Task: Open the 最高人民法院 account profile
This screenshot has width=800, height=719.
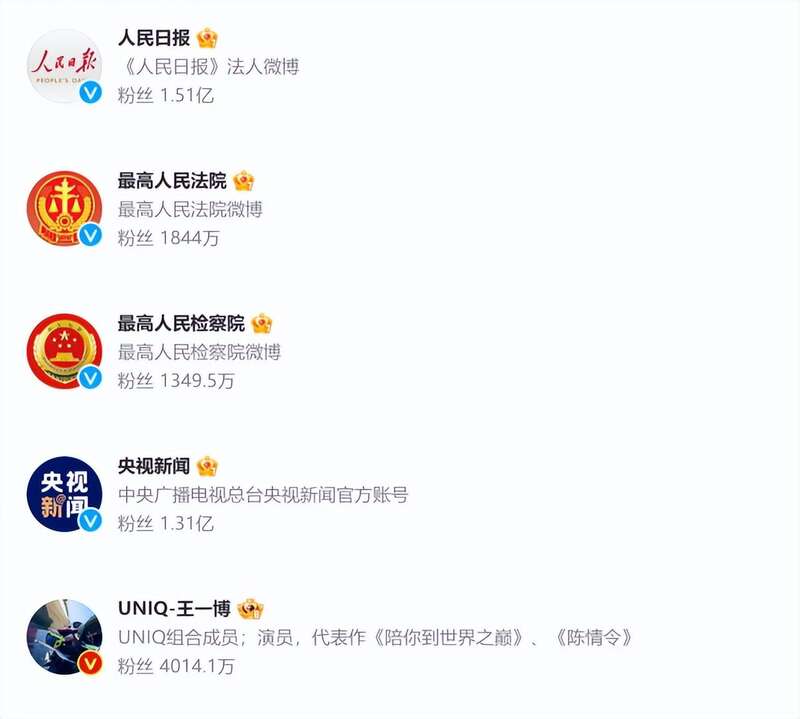Action: [x=172, y=182]
